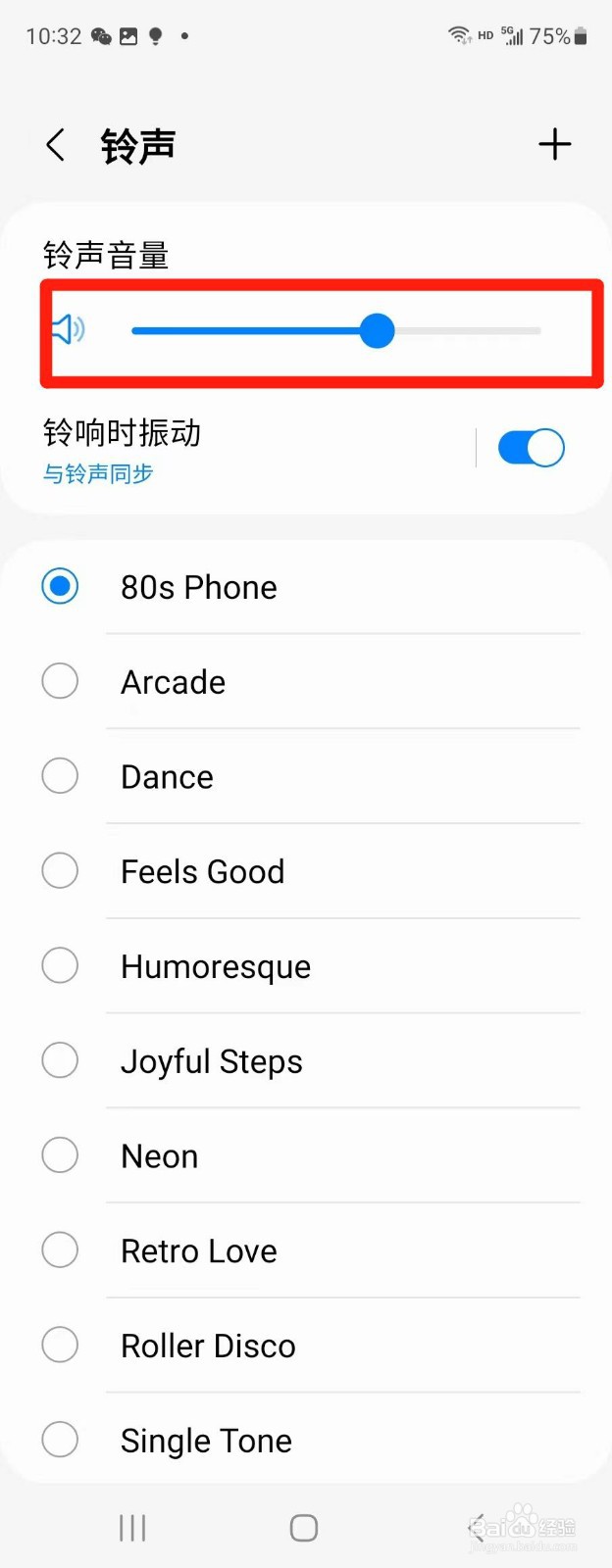612x1568 pixels.
Task: Choose Arcade as the ringtone
Action: tap(173, 682)
